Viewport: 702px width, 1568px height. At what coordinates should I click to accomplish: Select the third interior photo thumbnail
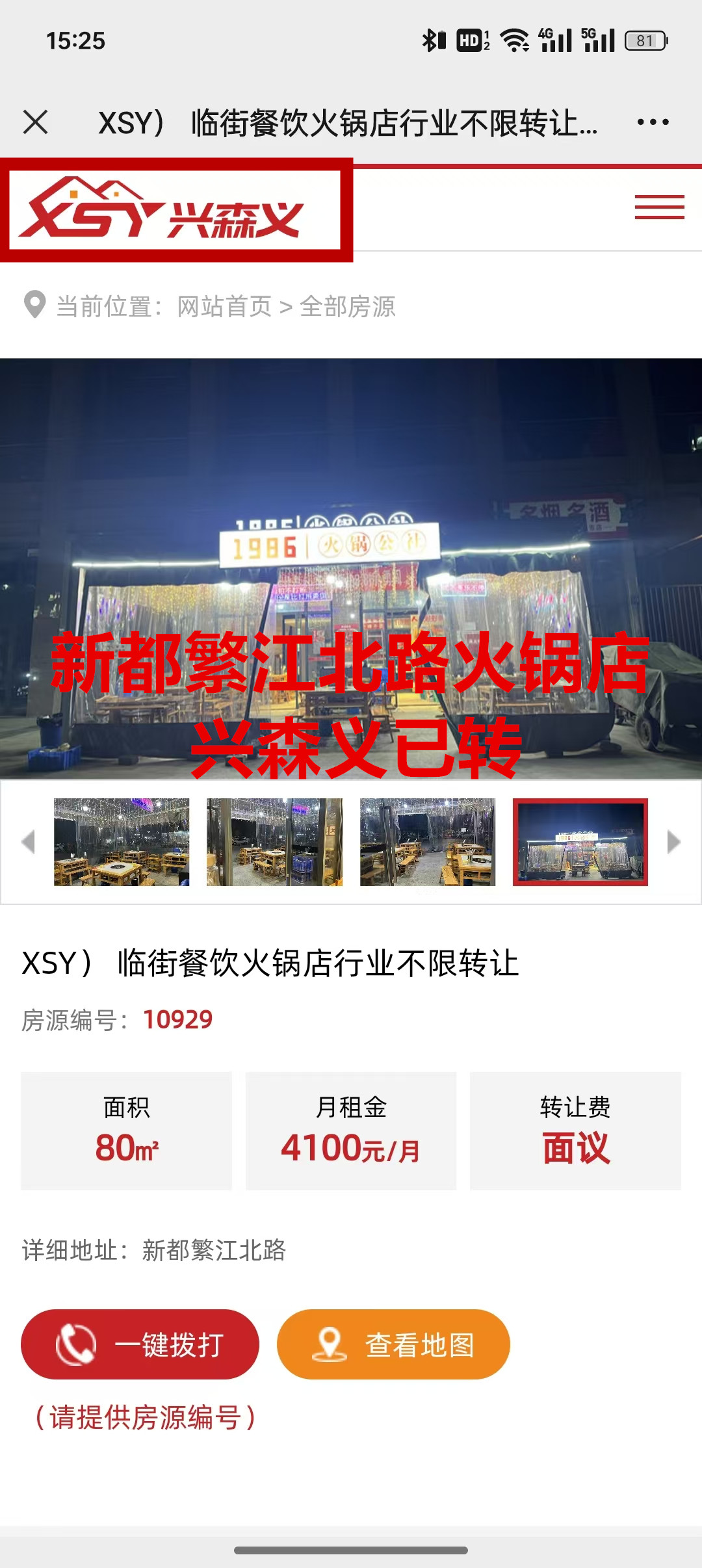(x=428, y=842)
